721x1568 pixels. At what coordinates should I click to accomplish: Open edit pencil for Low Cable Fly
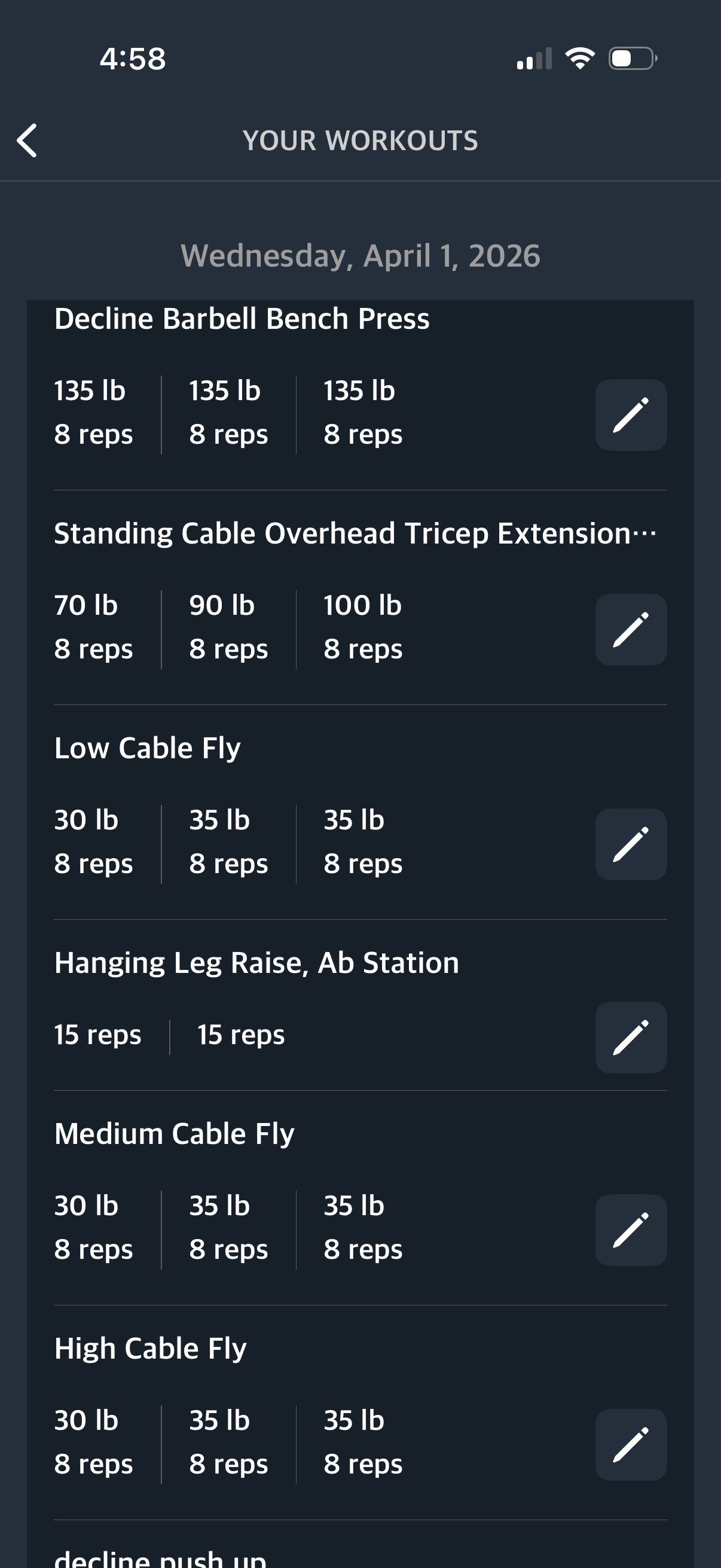tap(630, 844)
